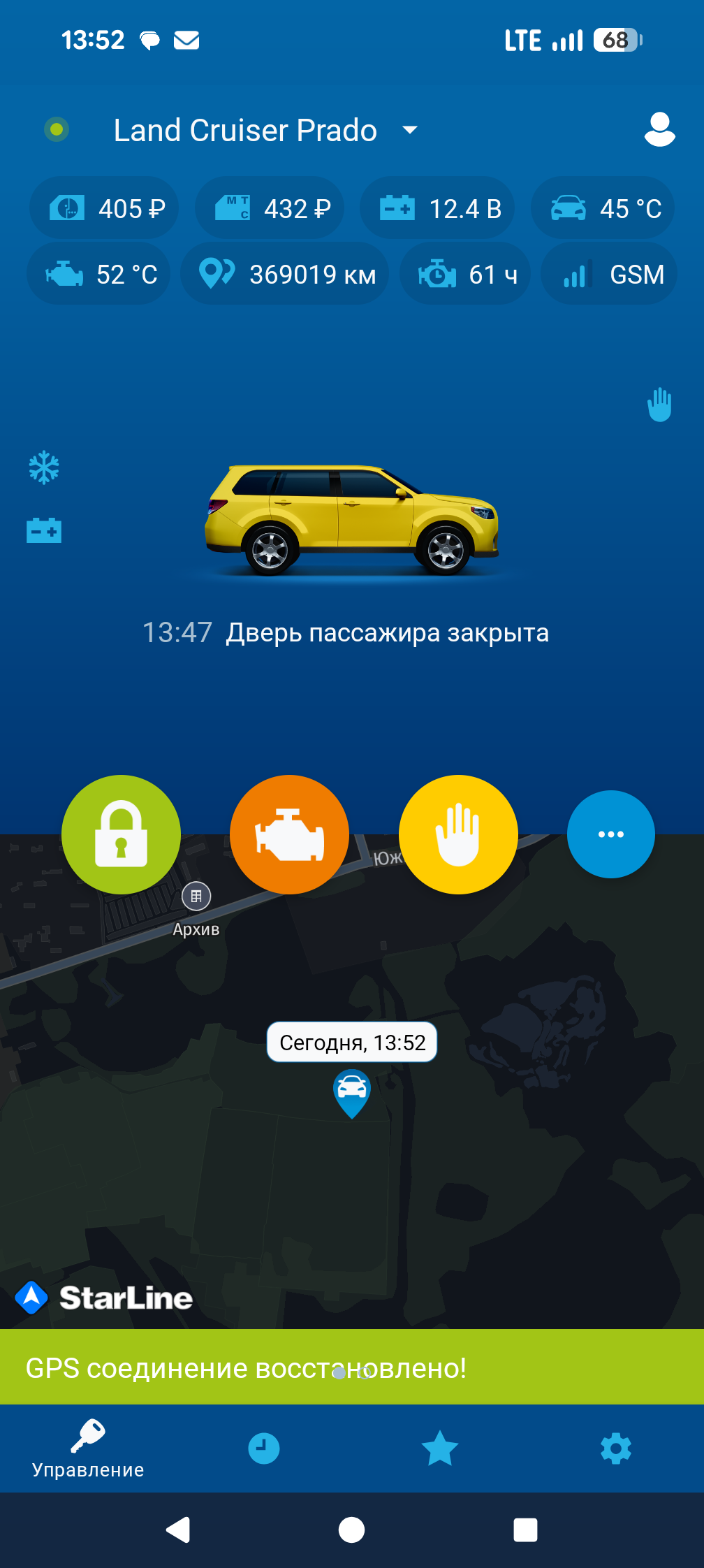The image size is (704, 1568).
Task: Tap the green lock button to arm
Action: (x=121, y=834)
